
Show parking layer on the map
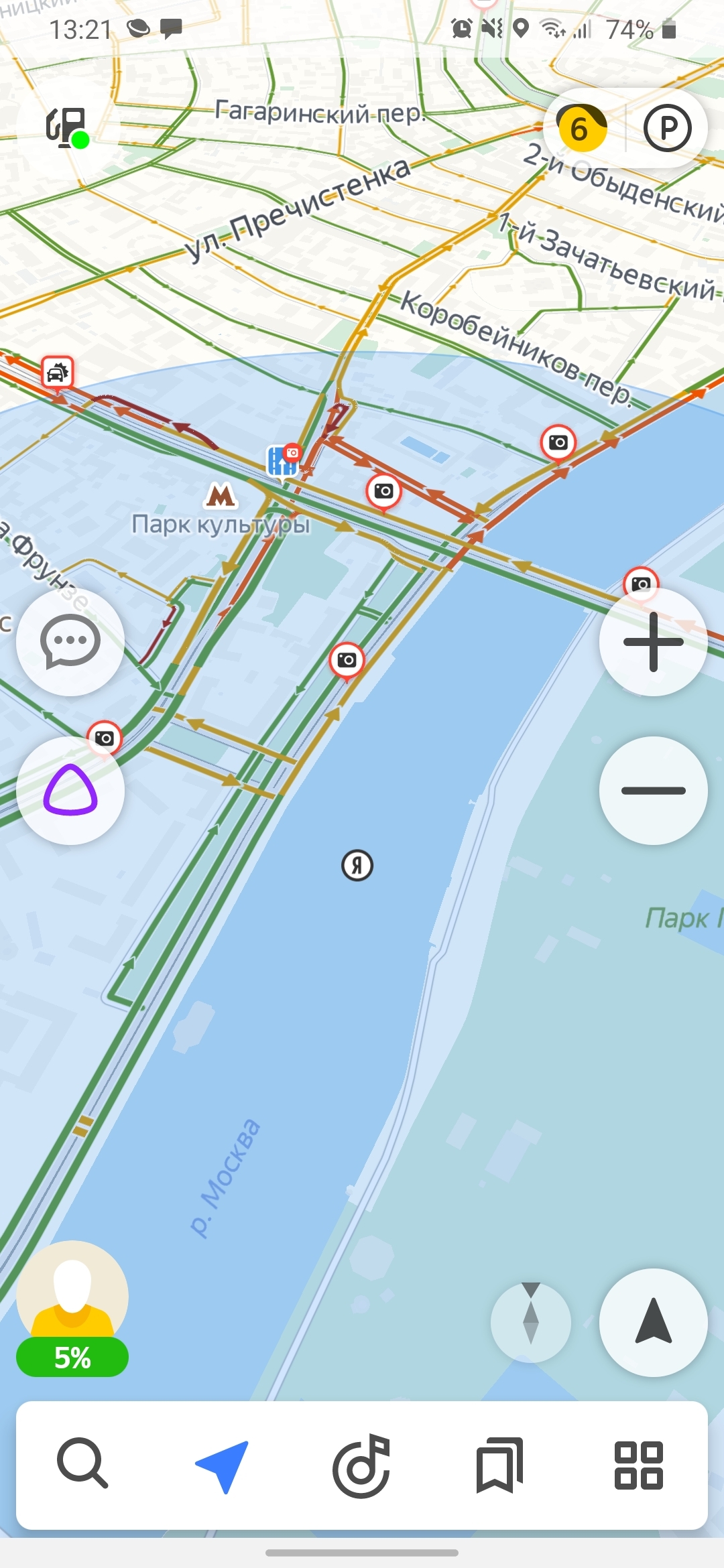(667, 128)
